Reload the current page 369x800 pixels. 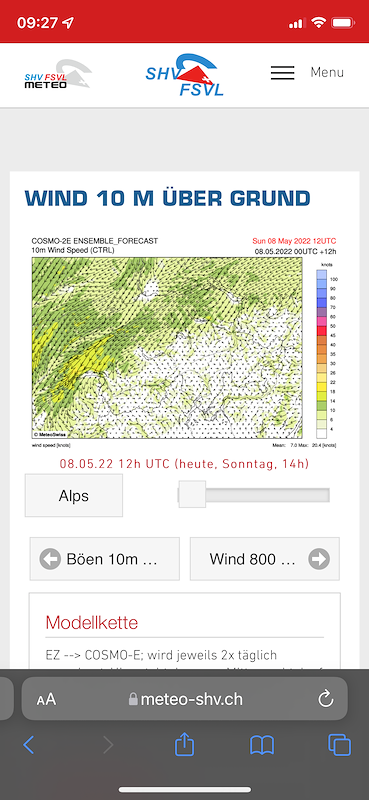325,699
